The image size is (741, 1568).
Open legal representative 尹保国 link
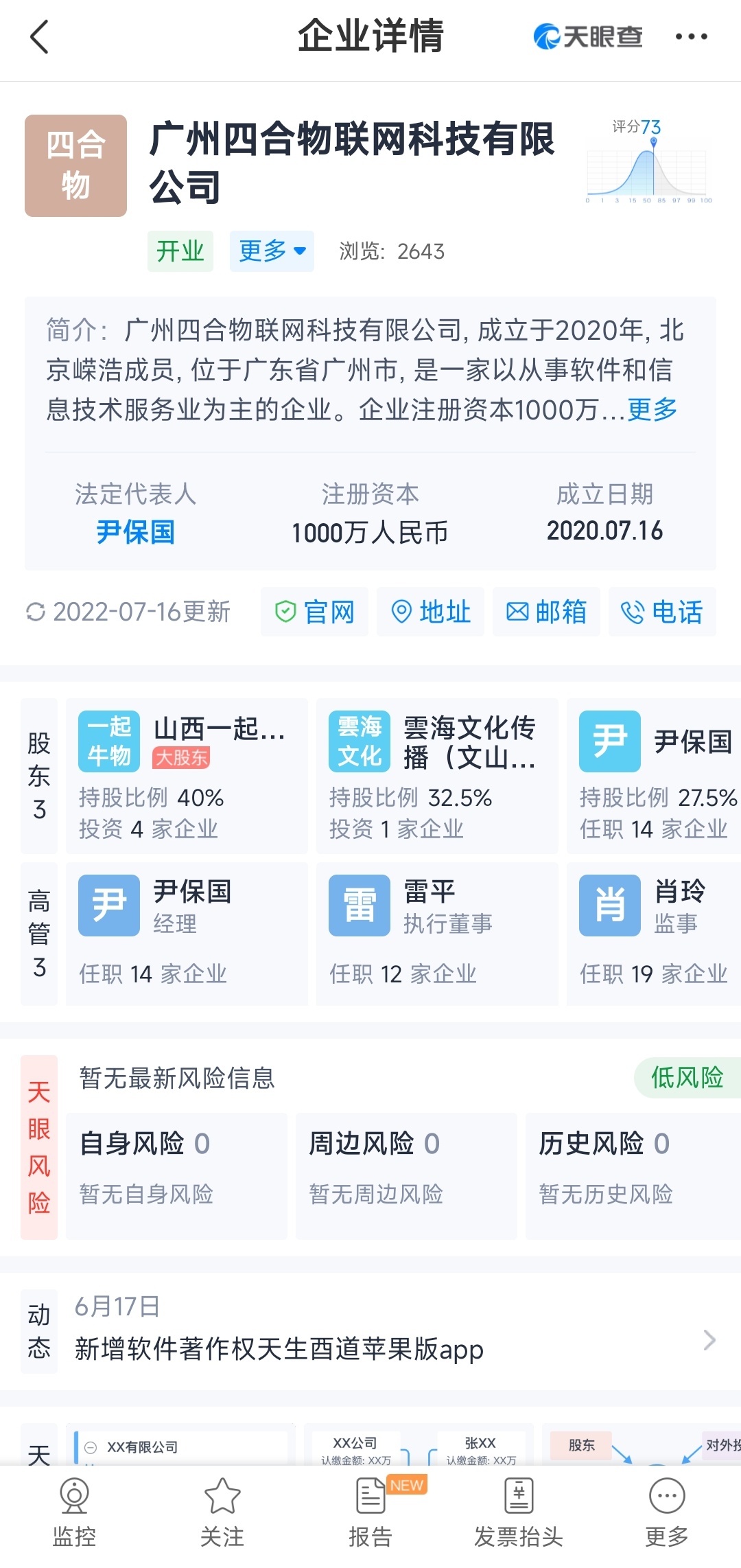click(136, 532)
